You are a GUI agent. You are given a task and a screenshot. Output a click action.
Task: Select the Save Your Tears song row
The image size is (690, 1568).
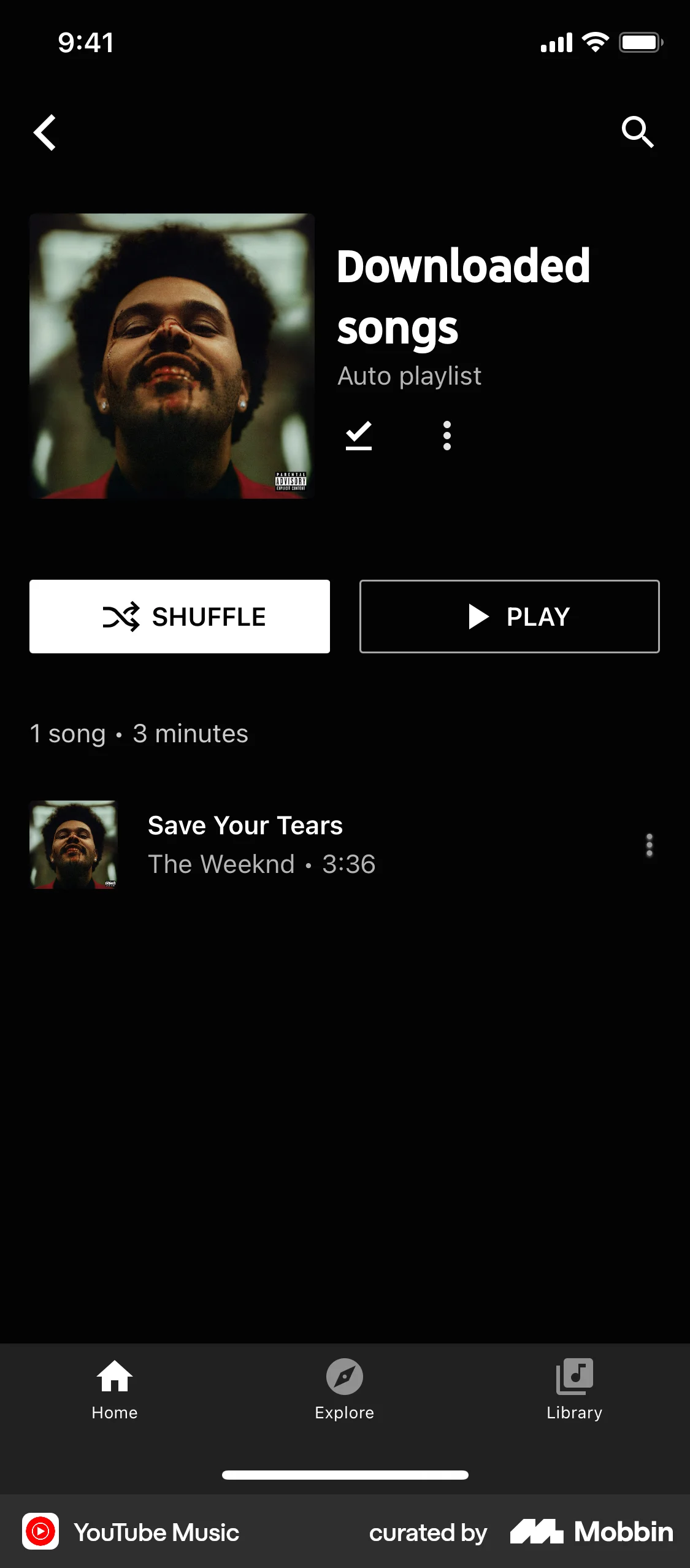pyautogui.click(x=276, y=845)
